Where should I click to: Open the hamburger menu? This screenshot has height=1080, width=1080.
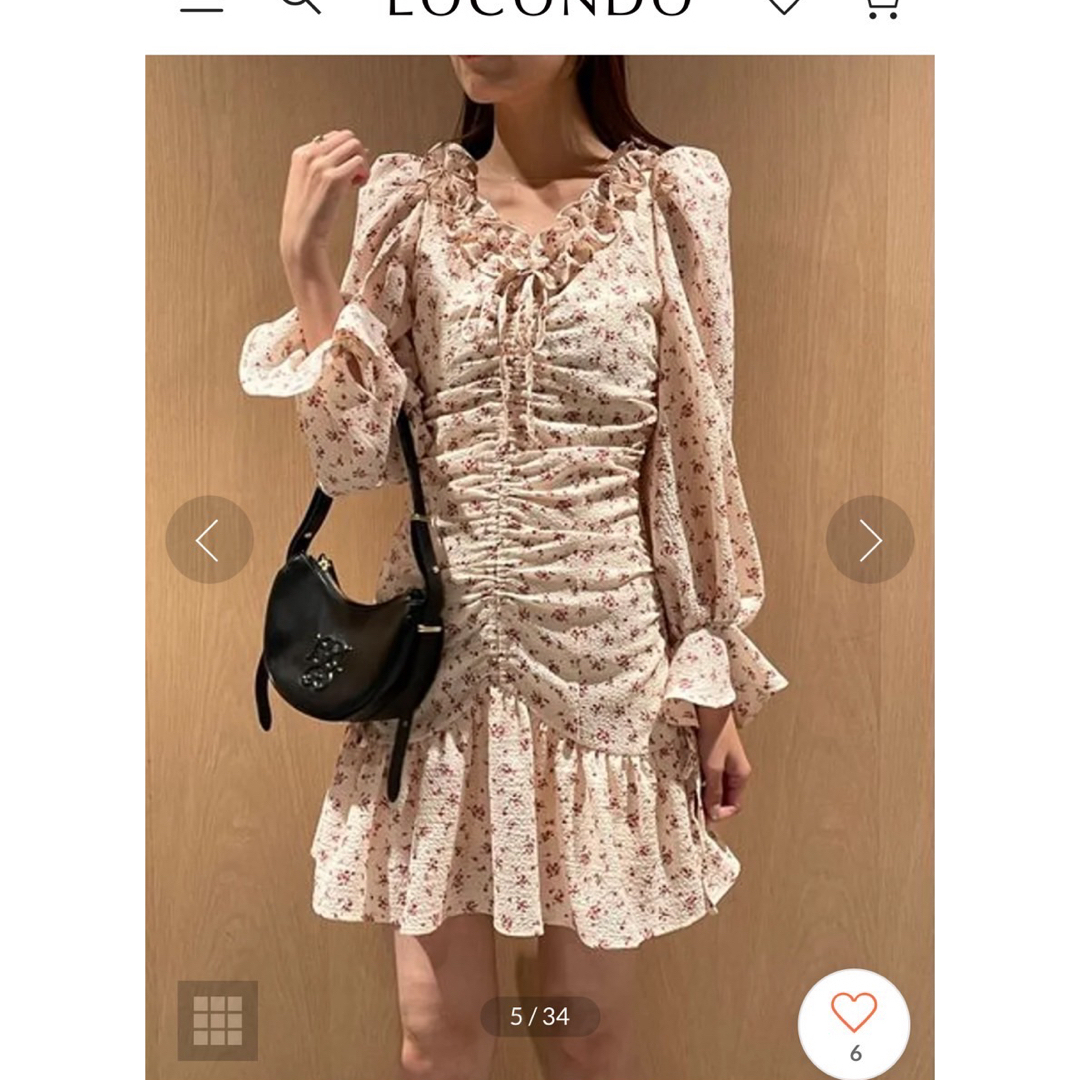pyautogui.click(x=202, y=5)
